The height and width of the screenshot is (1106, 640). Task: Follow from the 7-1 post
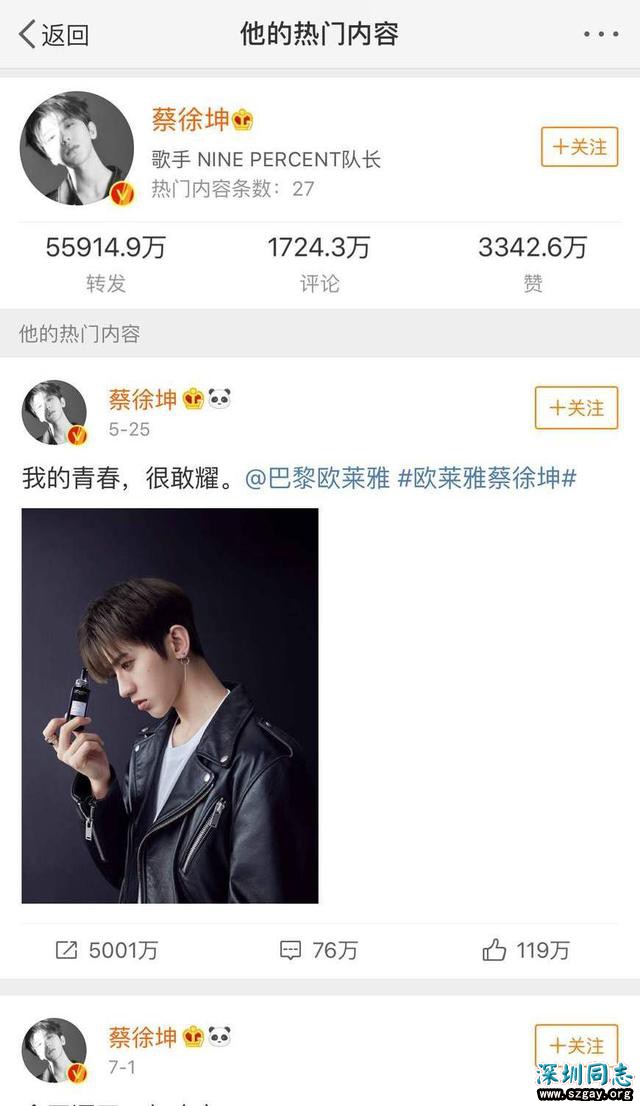(x=576, y=1046)
